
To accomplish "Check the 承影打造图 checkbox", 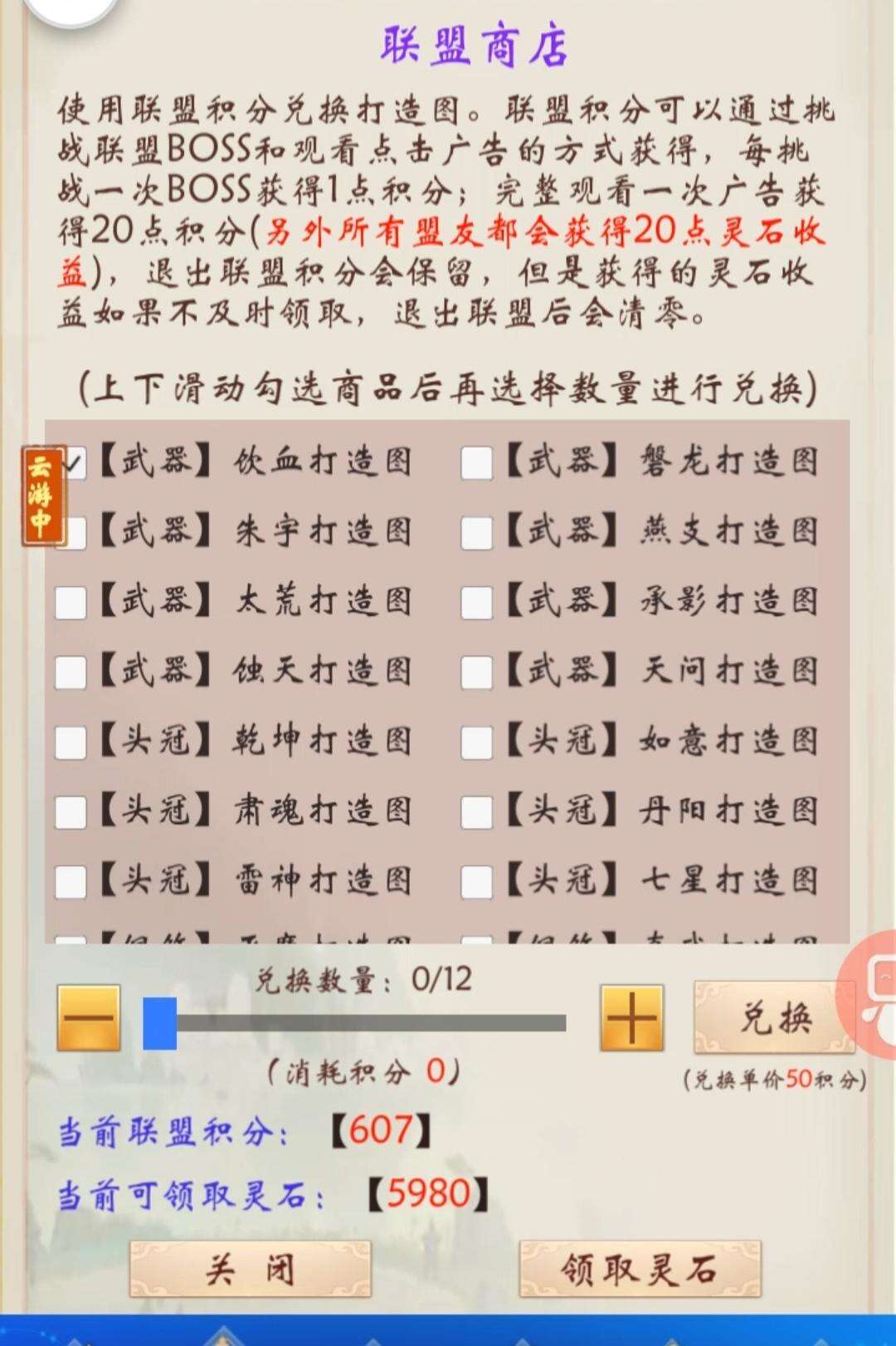I will (x=476, y=602).
